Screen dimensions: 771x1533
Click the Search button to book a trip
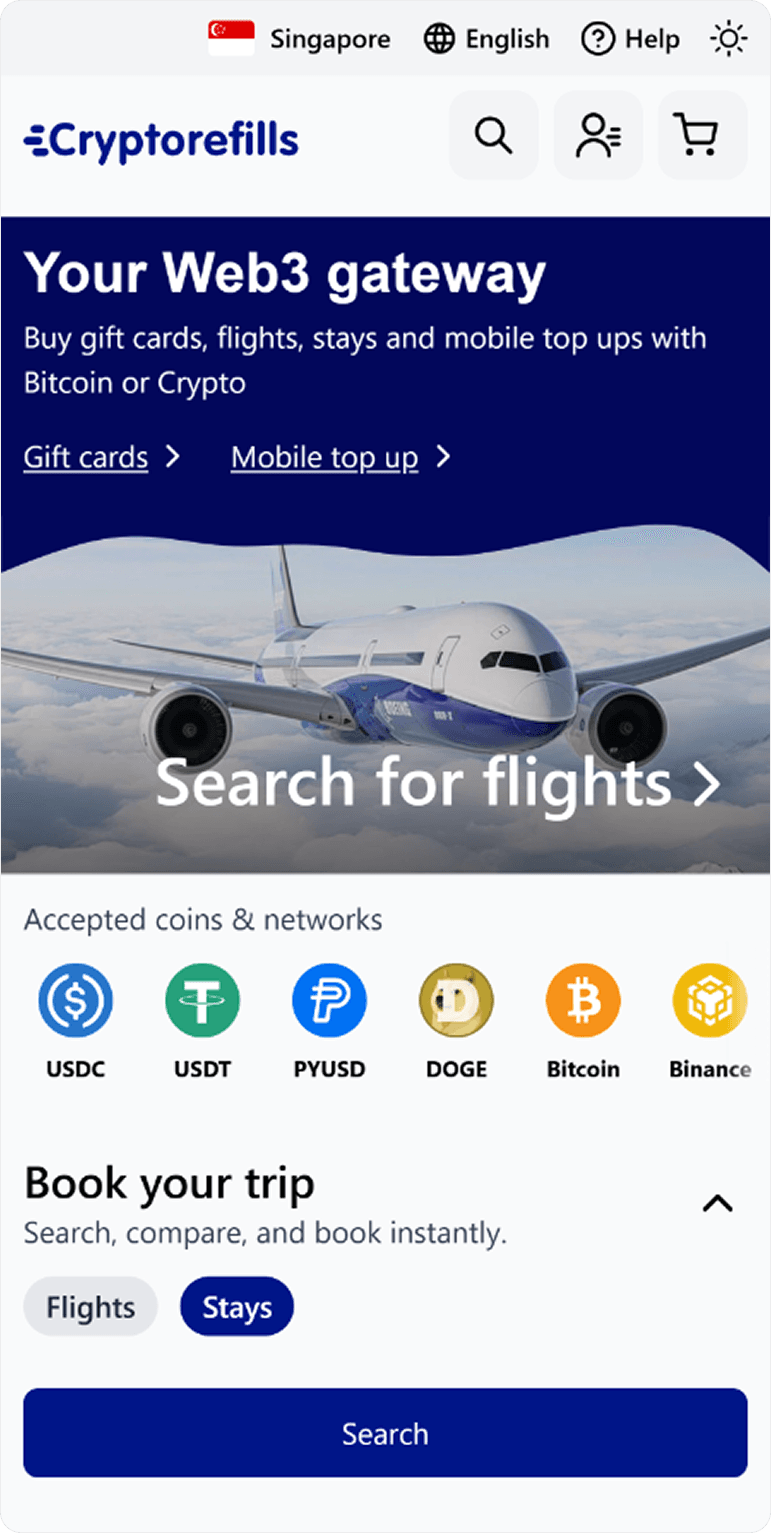pos(385,1433)
